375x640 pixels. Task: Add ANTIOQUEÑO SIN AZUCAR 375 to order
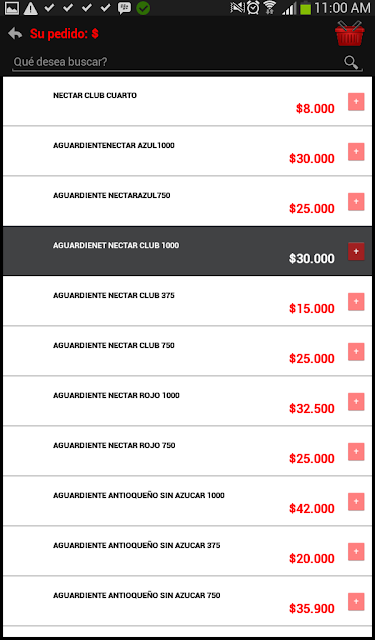tap(356, 551)
